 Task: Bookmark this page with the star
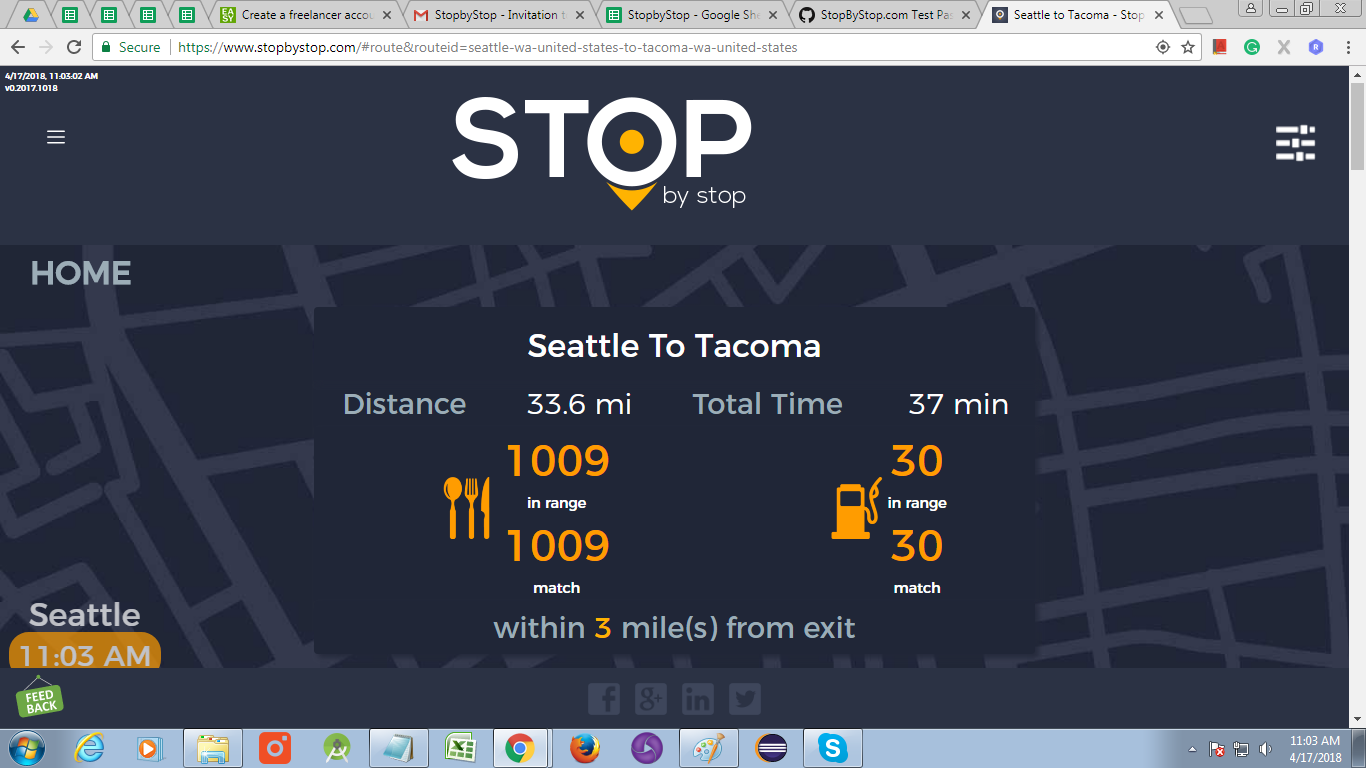[1188, 47]
